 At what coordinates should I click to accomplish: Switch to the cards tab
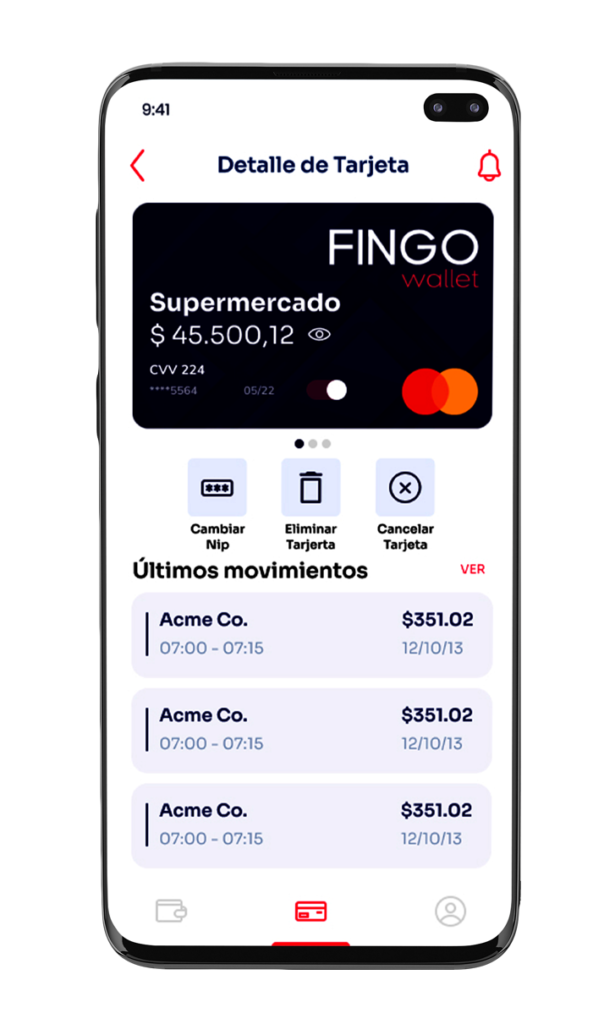click(x=311, y=911)
